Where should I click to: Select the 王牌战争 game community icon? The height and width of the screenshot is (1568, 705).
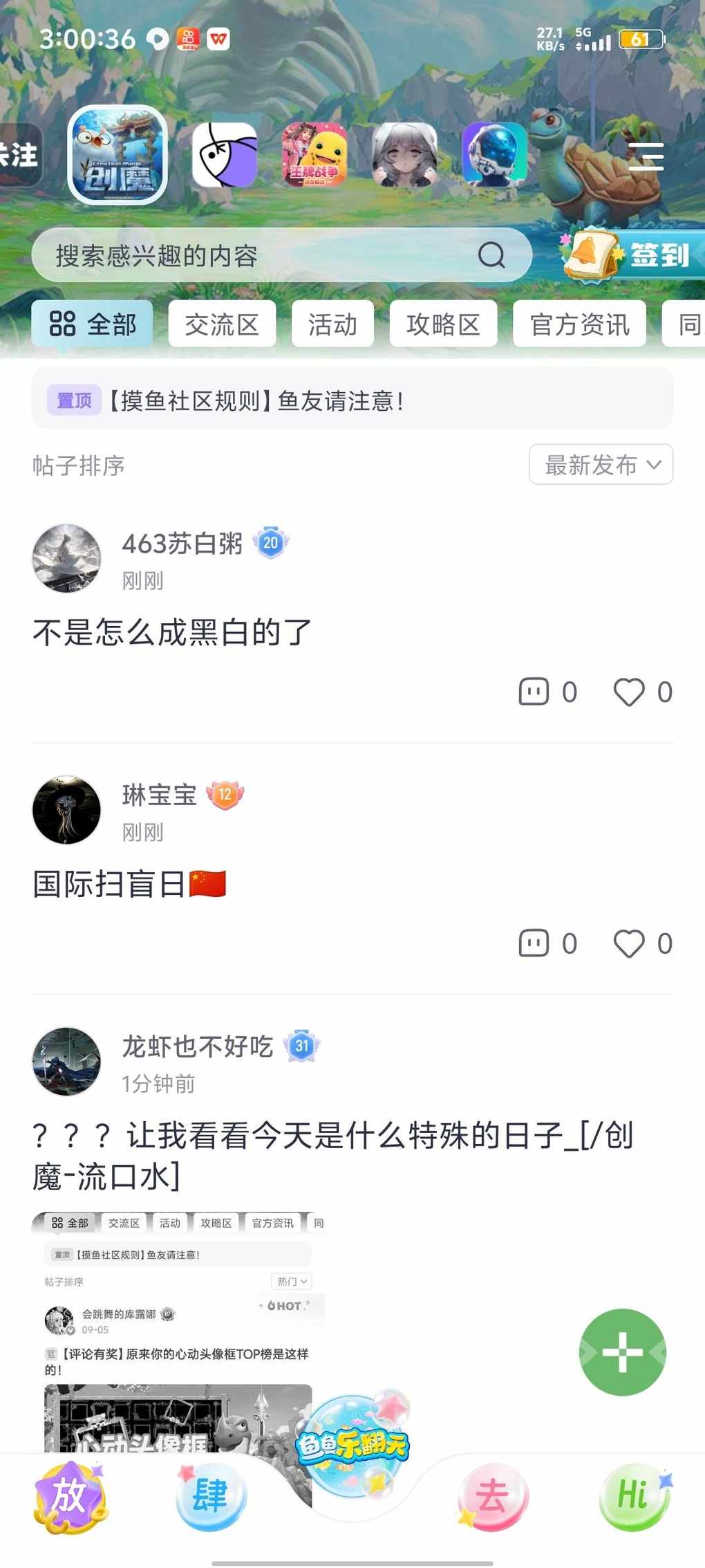click(x=314, y=155)
